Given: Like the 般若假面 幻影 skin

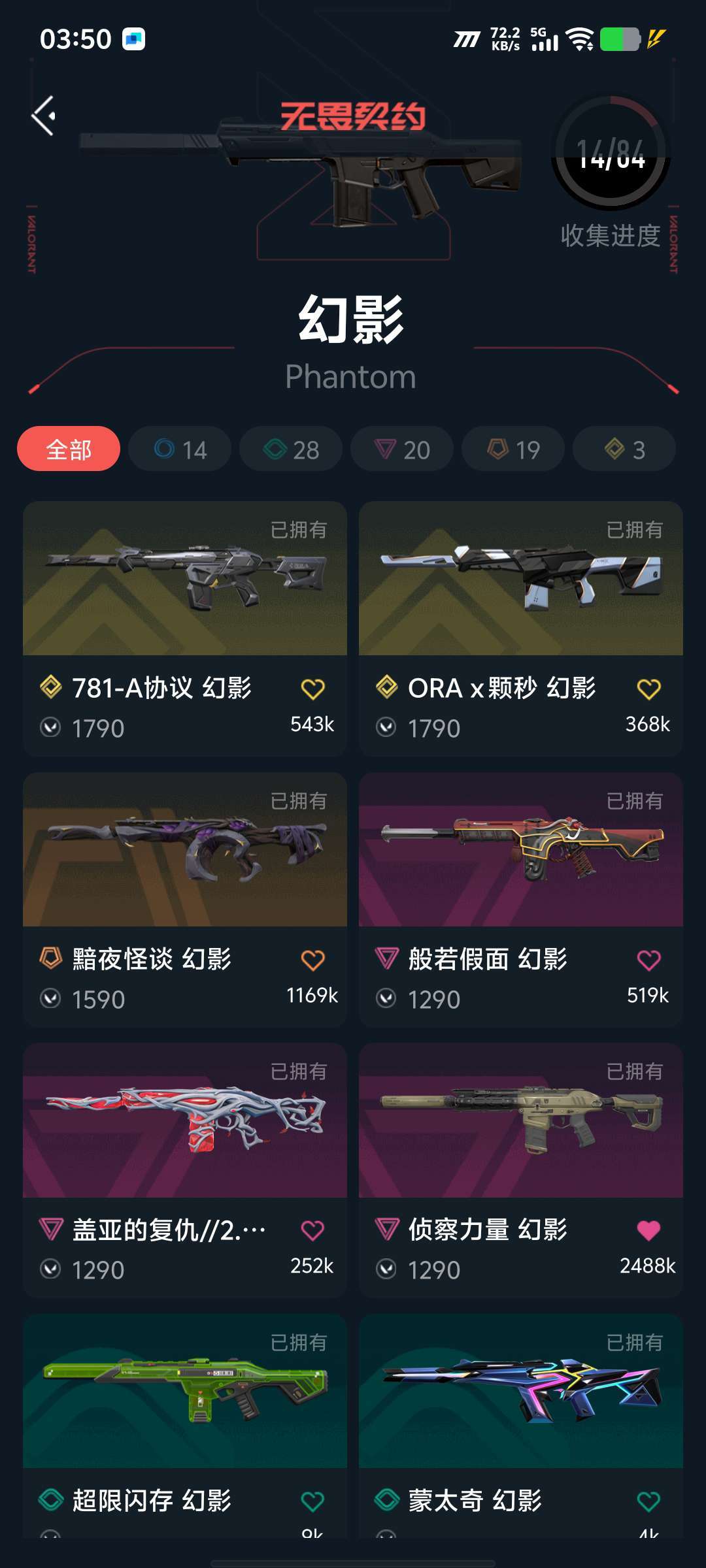Looking at the screenshot, I should [648, 960].
